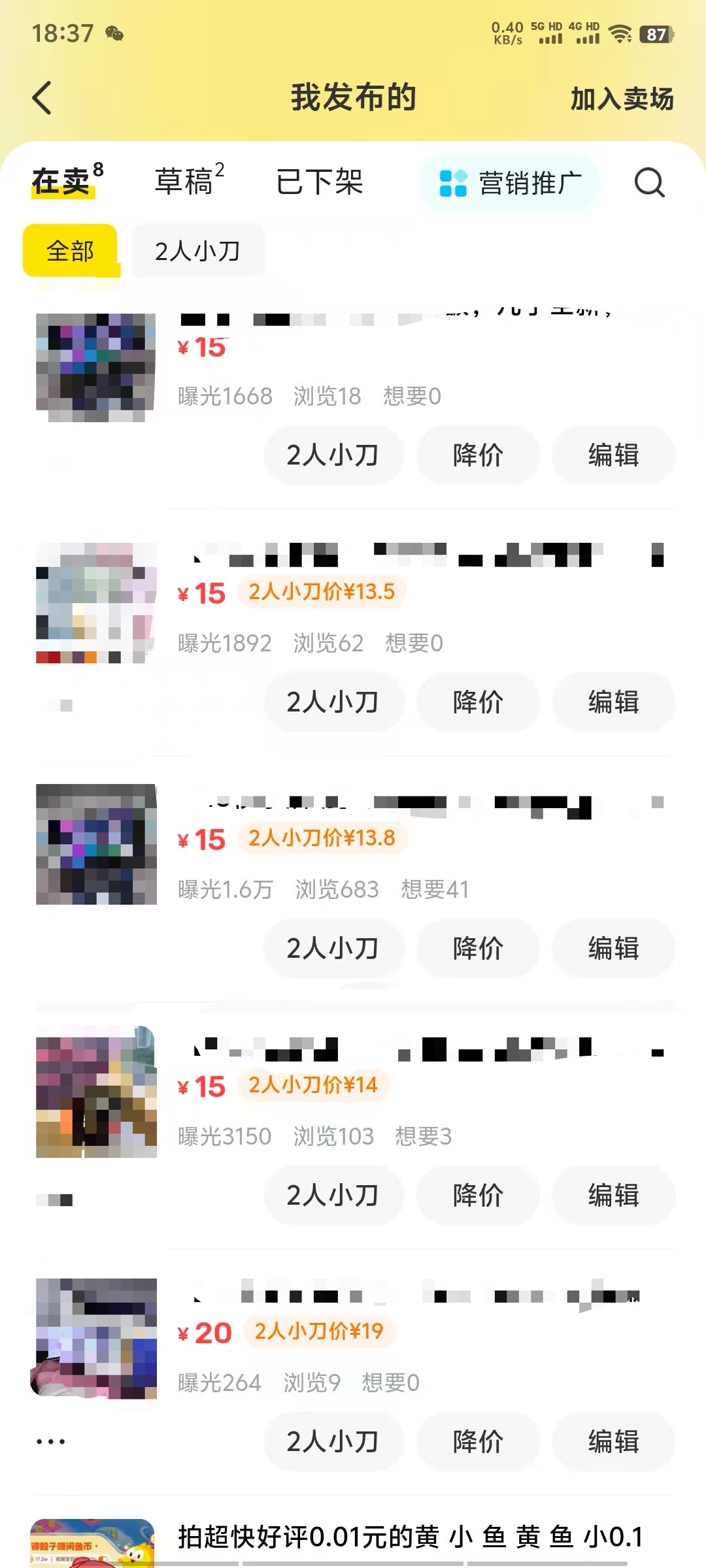Open the three-dot menu under the ¥20 listing
The height and width of the screenshot is (1568, 706).
point(51,1441)
